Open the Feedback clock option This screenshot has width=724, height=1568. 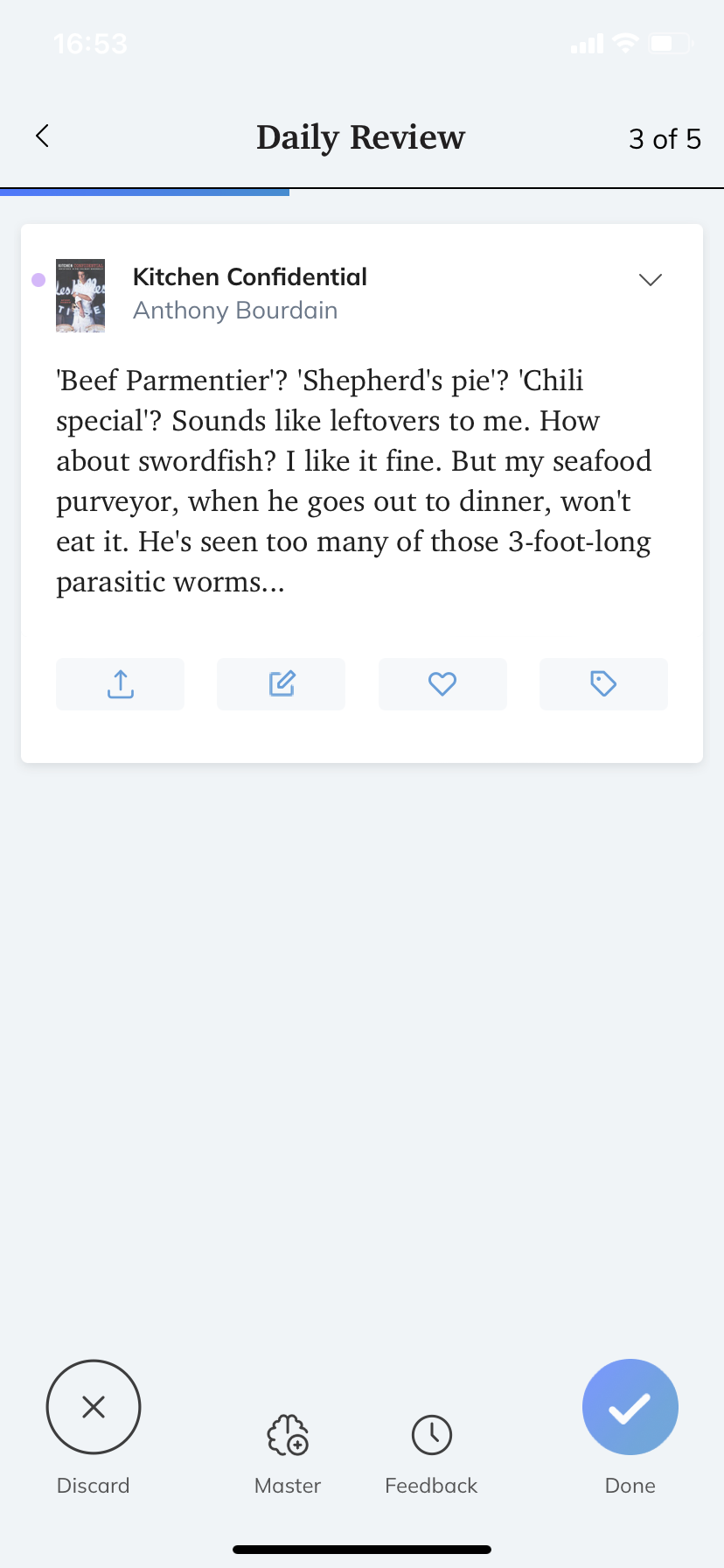[x=431, y=1435]
